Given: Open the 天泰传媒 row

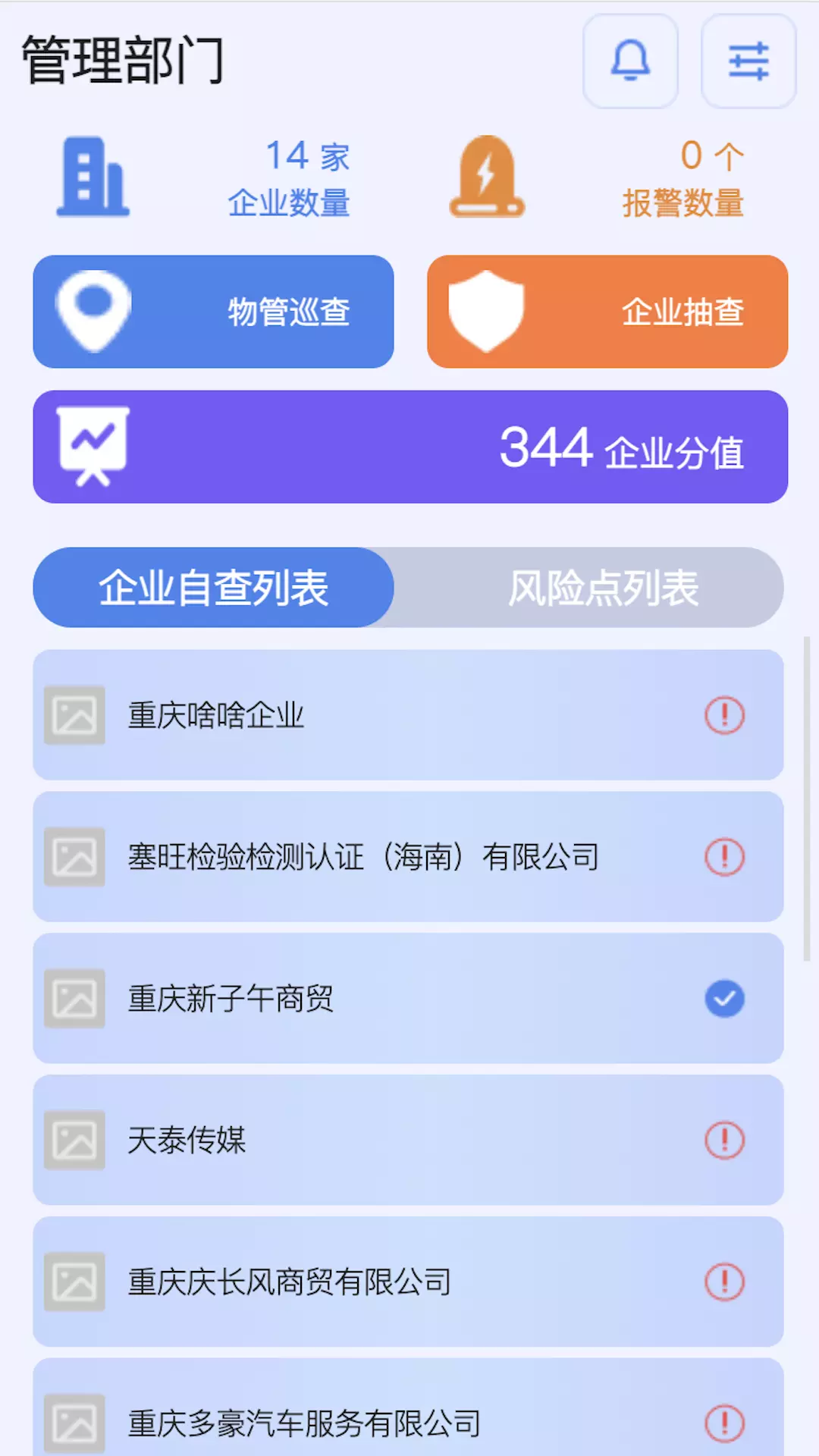Looking at the screenshot, I should point(408,1140).
